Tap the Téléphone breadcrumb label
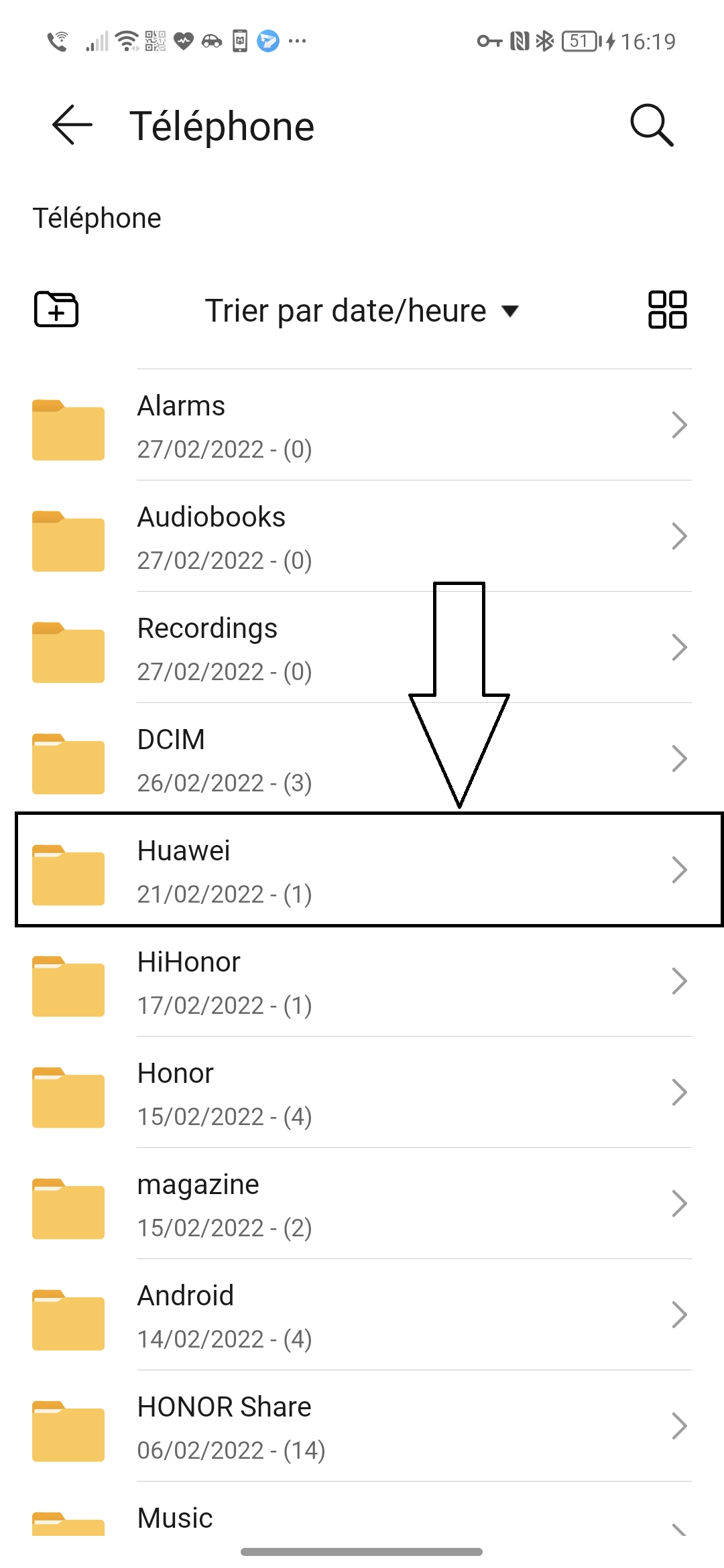 pyautogui.click(x=98, y=217)
